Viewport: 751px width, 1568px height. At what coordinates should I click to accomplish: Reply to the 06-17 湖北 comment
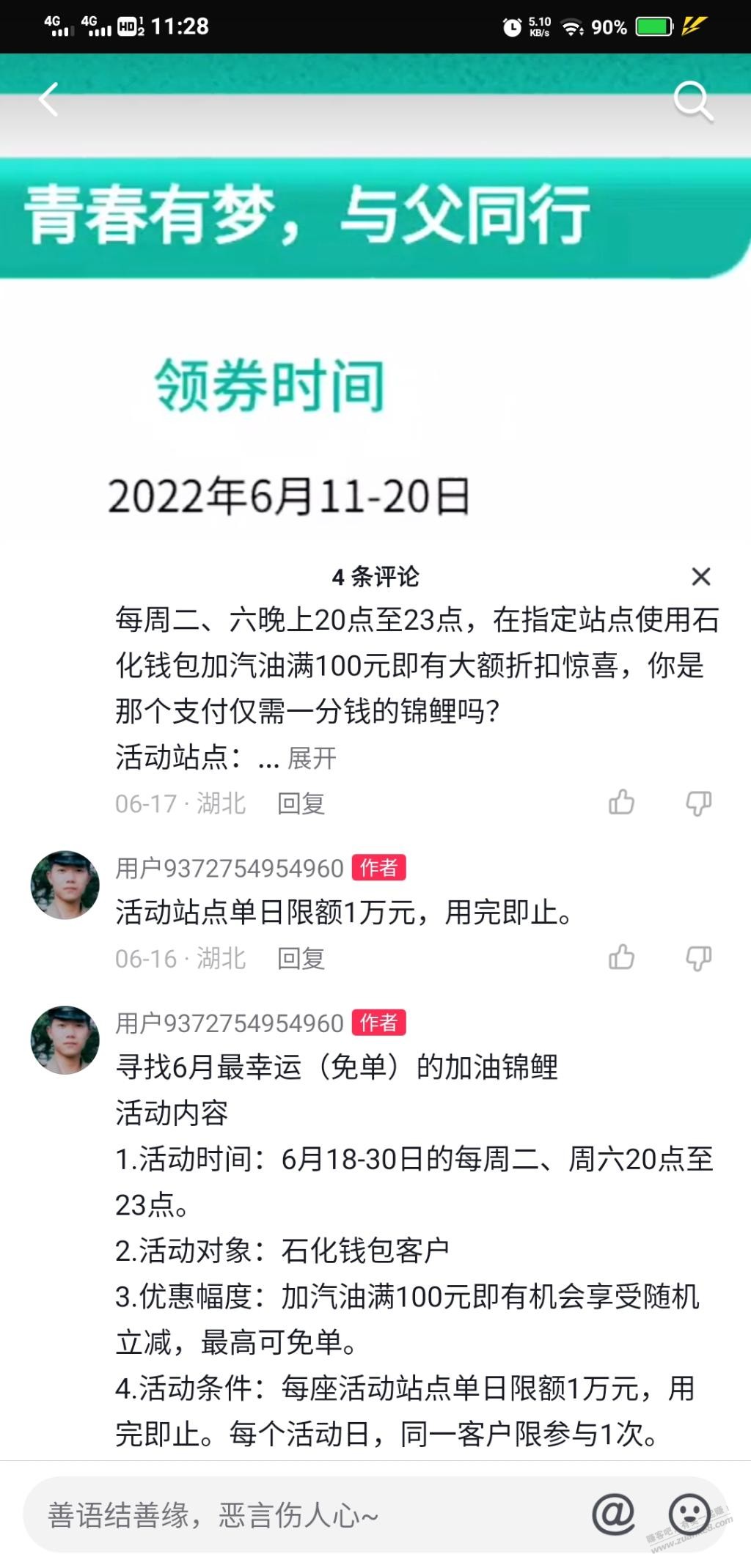point(301,803)
